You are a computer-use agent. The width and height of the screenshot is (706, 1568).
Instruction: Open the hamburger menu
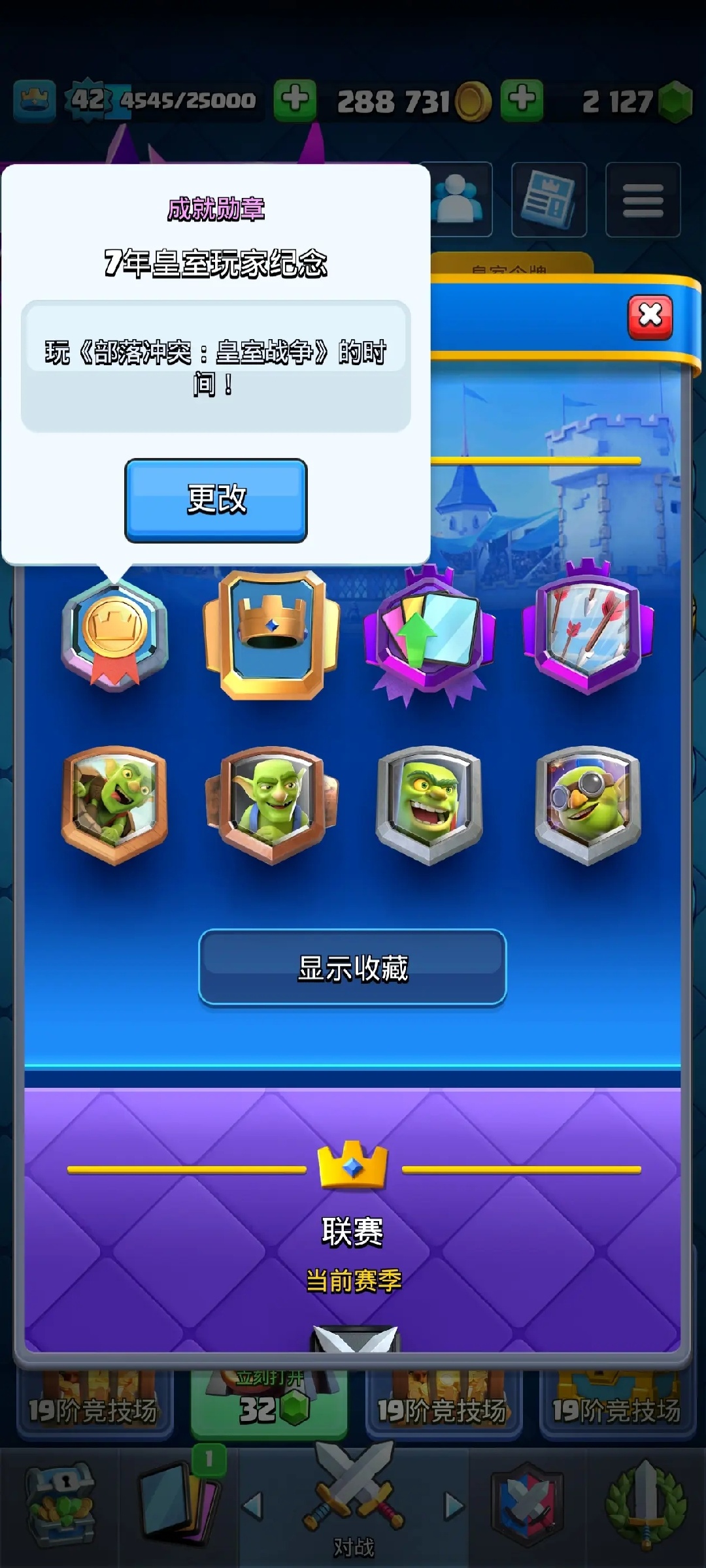pyautogui.click(x=643, y=200)
